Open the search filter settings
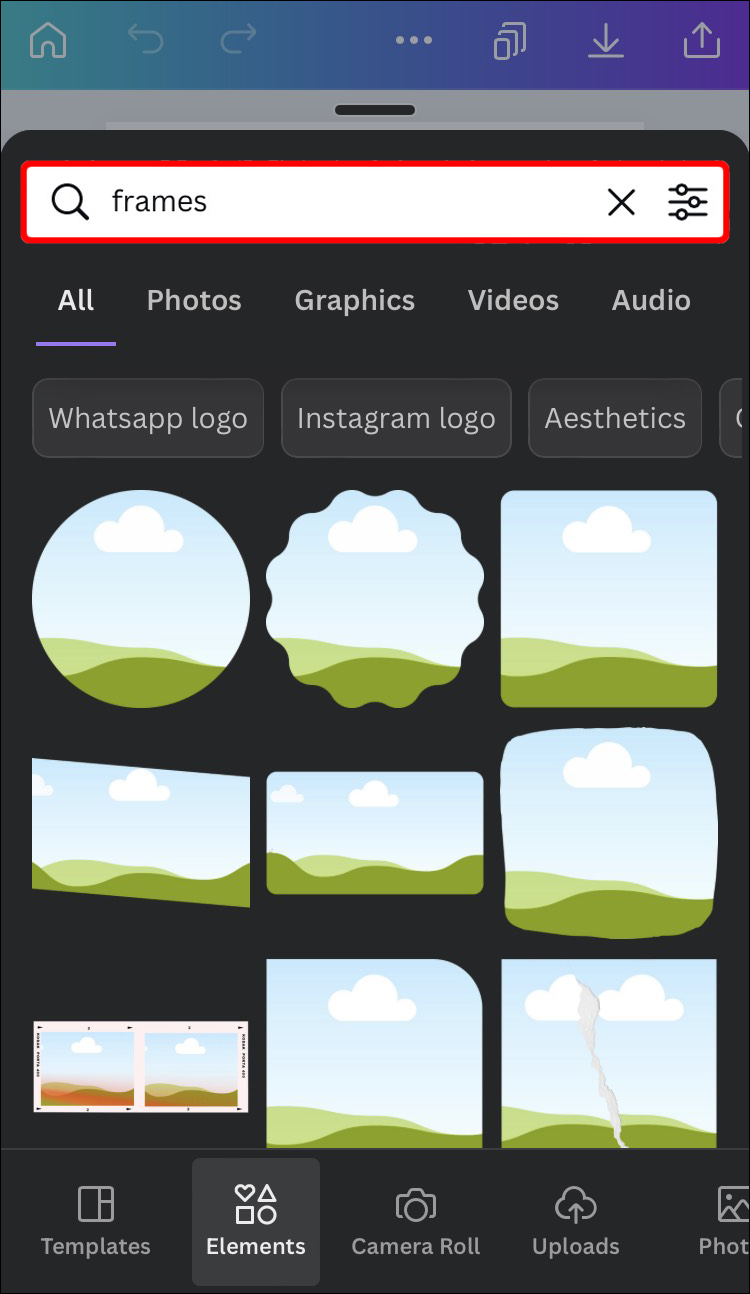The image size is (750, 1294). pyautogui.click(x=688, y=202)
